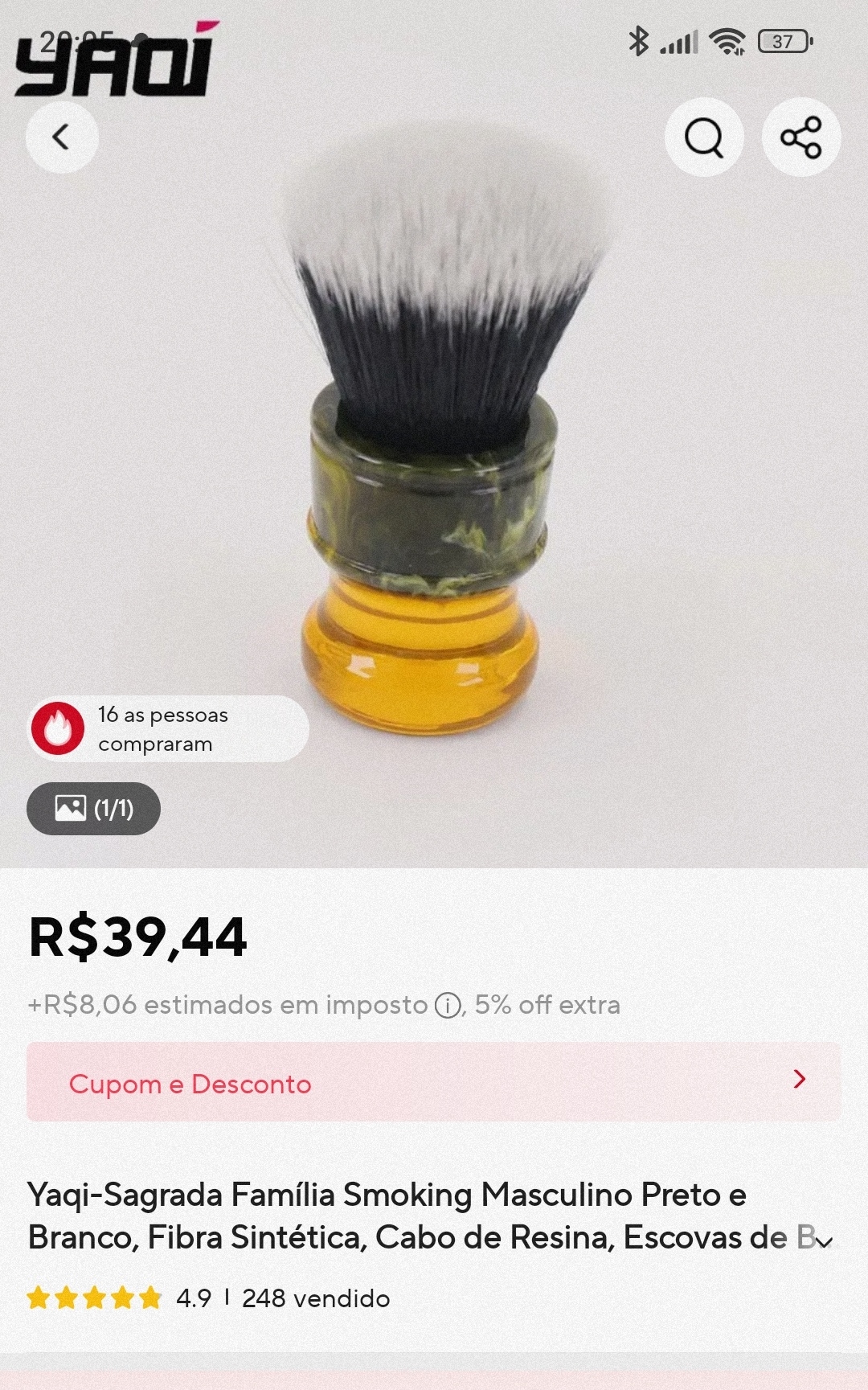Open the search icon

tap(704, 137)
